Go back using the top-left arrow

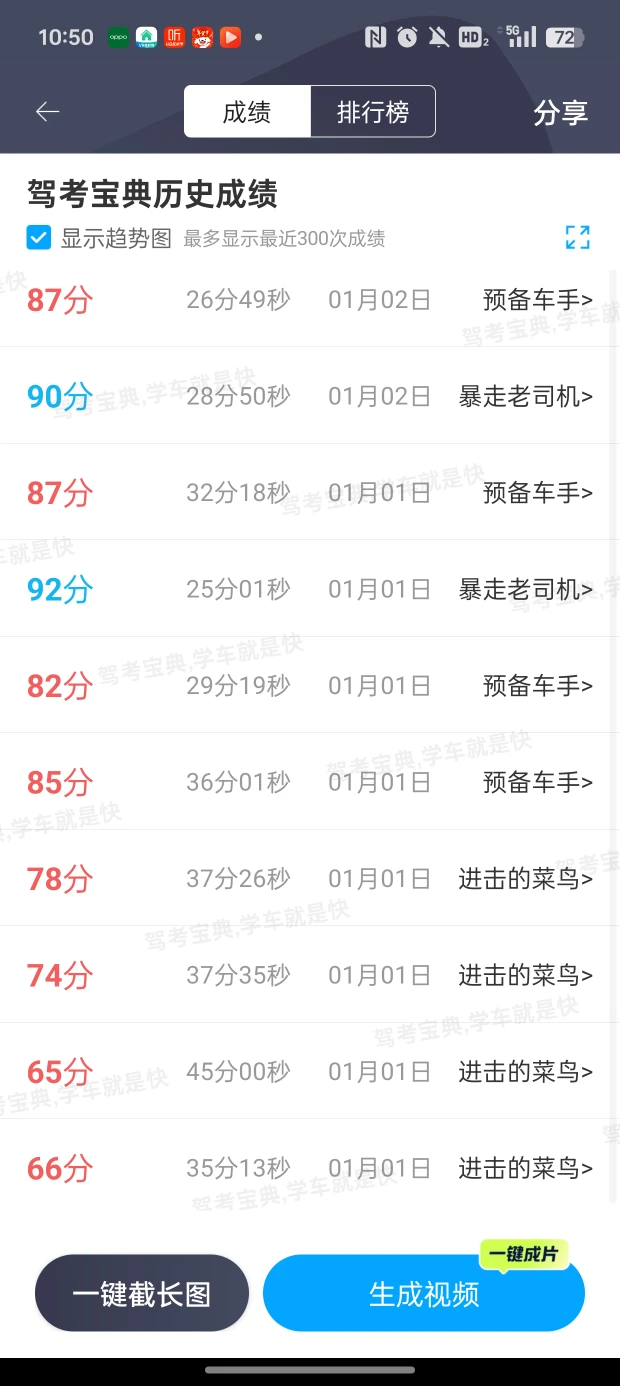click(48, 112)
